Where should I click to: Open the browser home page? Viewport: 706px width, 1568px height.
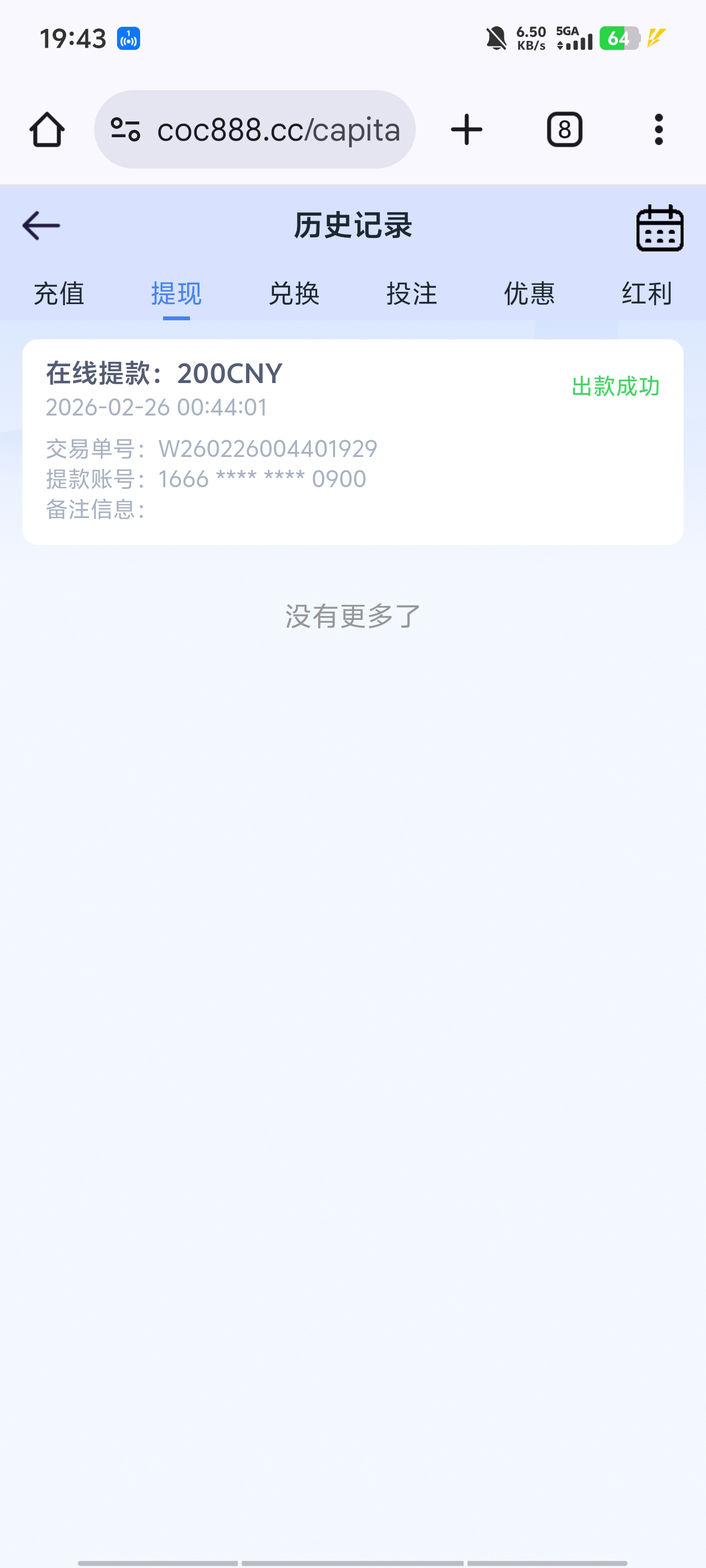48,129
